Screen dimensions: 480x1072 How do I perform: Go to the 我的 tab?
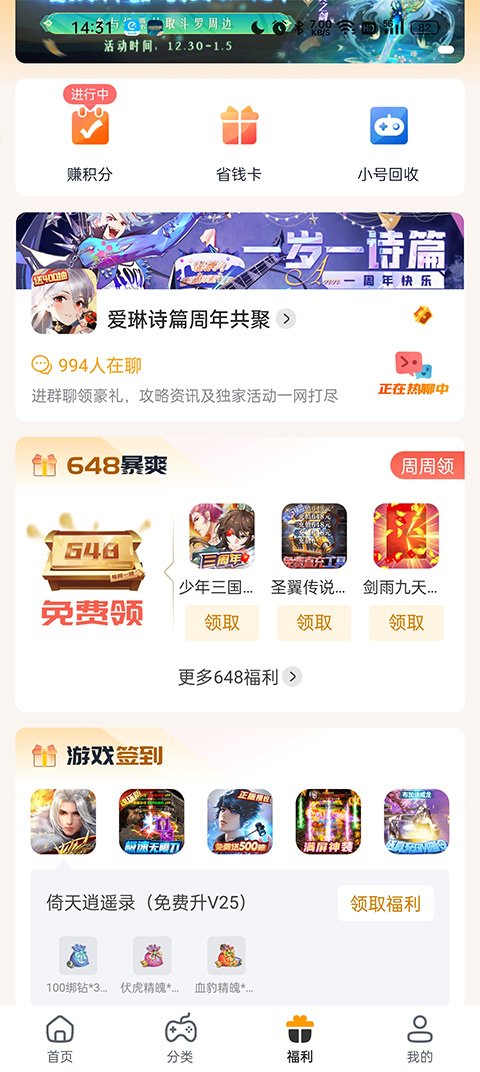click(420, 1038)
